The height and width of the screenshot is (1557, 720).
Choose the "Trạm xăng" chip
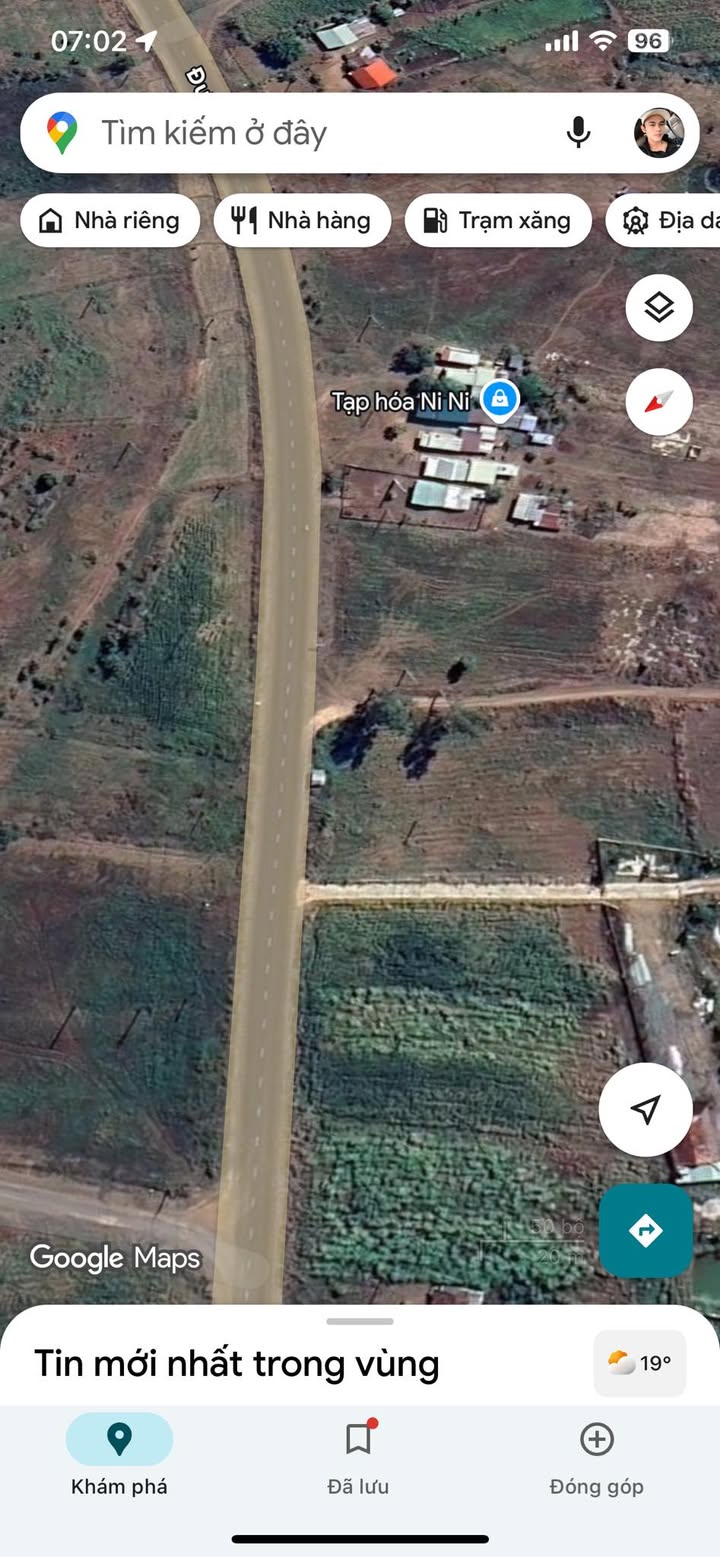(x=498, y=220)
